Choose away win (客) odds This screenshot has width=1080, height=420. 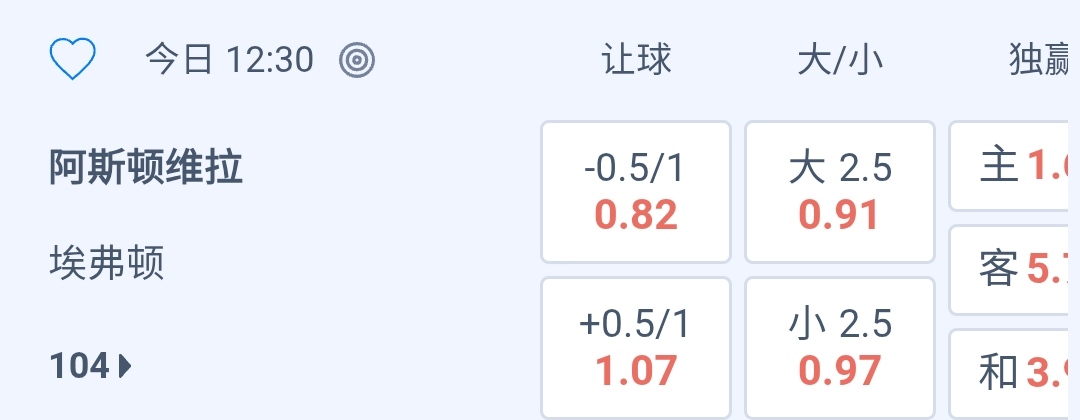pyautogui.click(x=1014, y=270)
